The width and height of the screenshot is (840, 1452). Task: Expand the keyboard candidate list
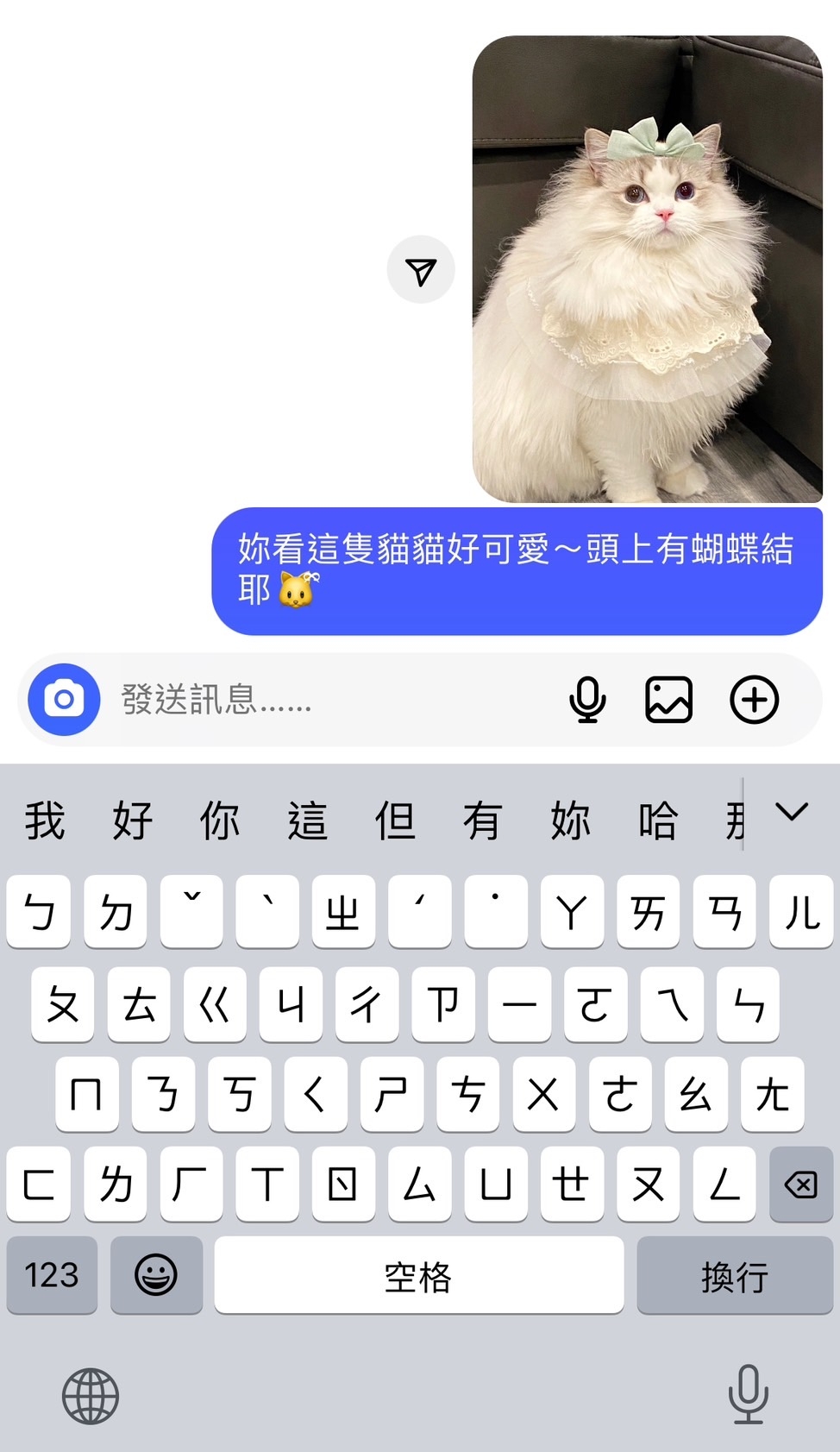[x=791, y=812]
